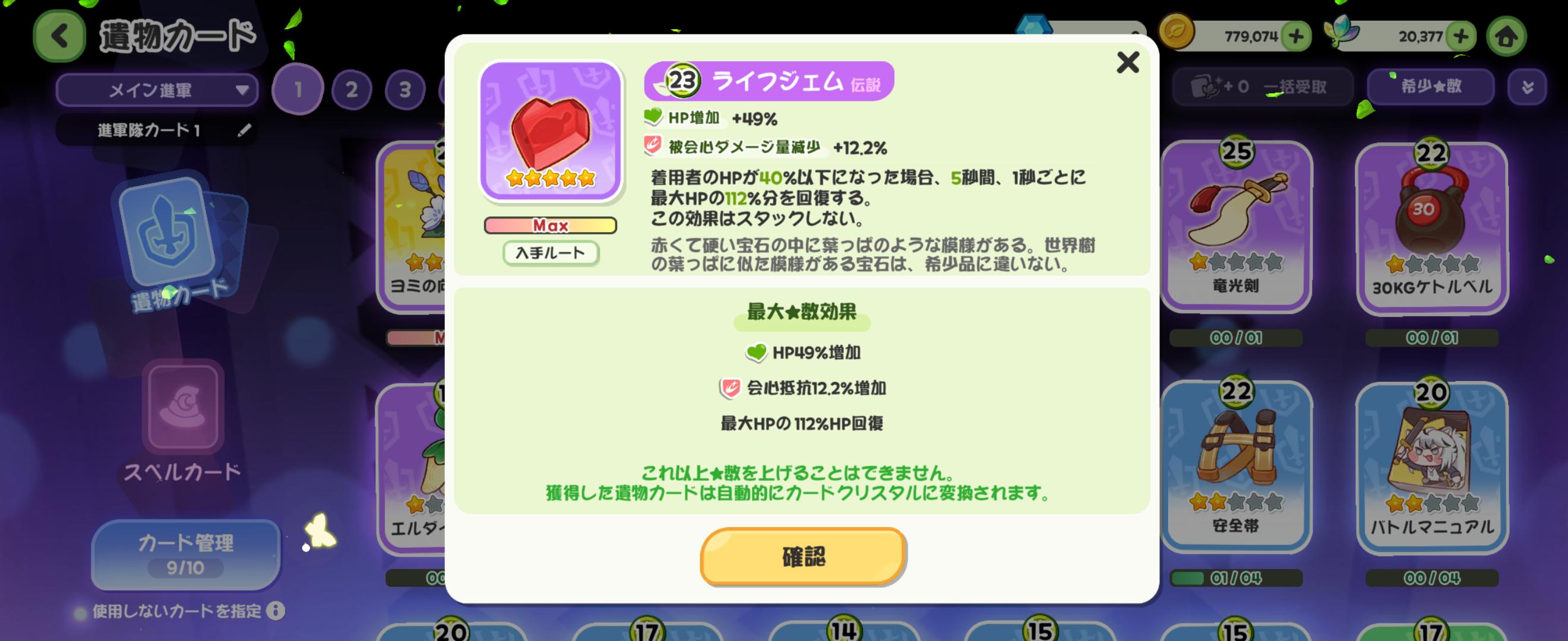The image size is (1568, 641).
Task: Close the ライフジェム detail dialog
Action: tap(1127, 62)
